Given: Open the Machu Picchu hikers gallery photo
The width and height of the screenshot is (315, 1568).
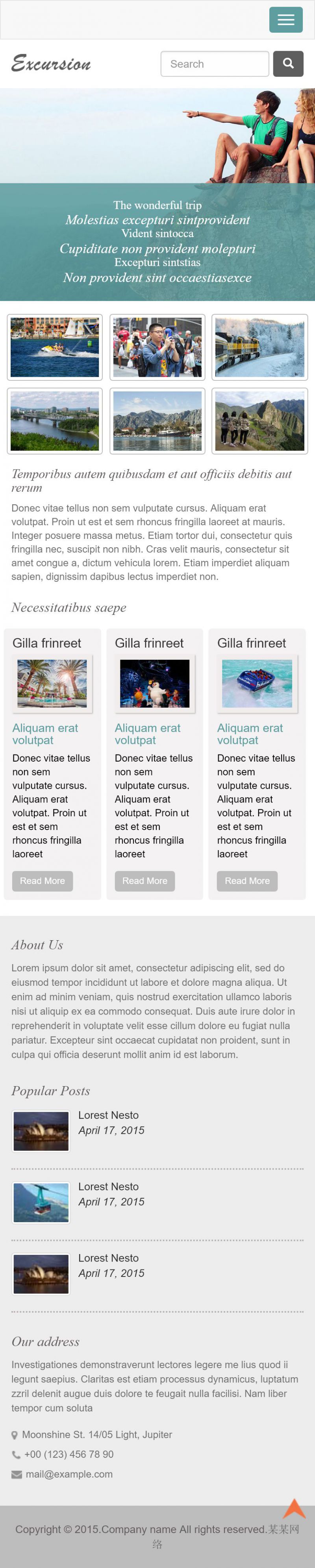Looking at the screenshot, I should tap(259, 421).
